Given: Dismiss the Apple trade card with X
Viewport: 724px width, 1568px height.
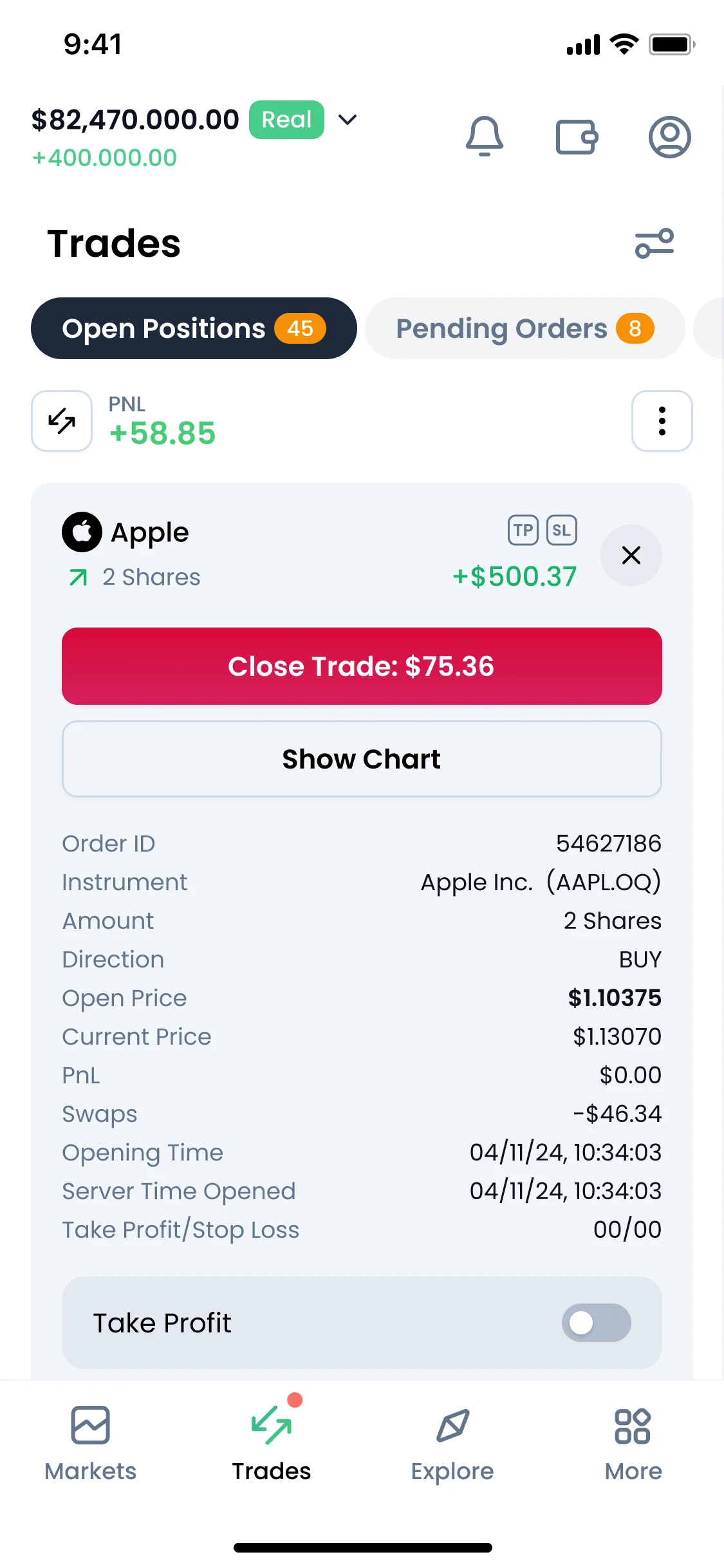Looking at the screenshot, I should coord(631,555).
